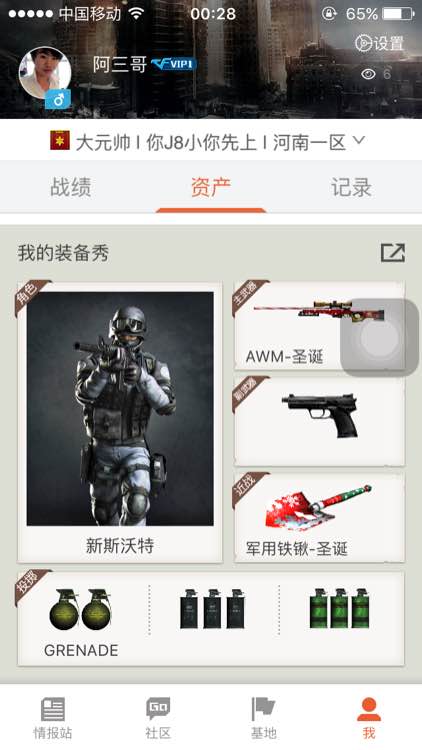Open the 军用铁锹-圣诞 melee card

click(319, 517)
